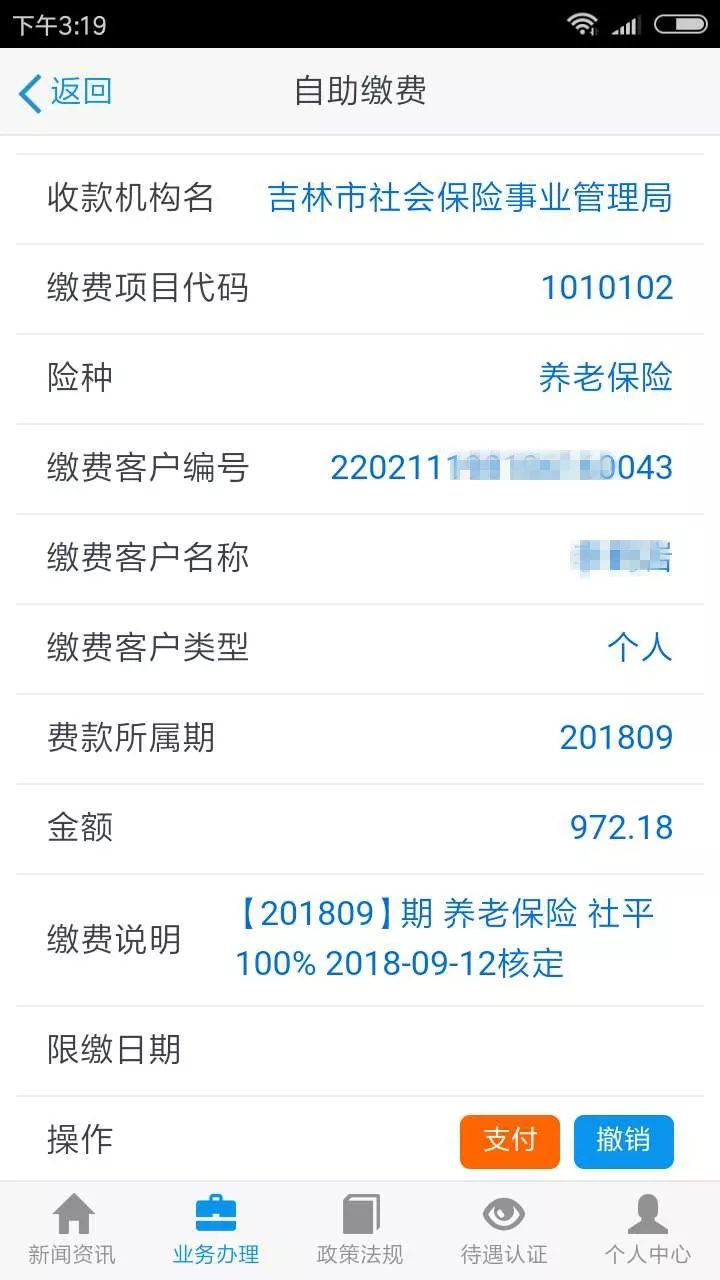Select the 政策法规 tab
Screen dimensions: 720x1280
coord(360,1231)
